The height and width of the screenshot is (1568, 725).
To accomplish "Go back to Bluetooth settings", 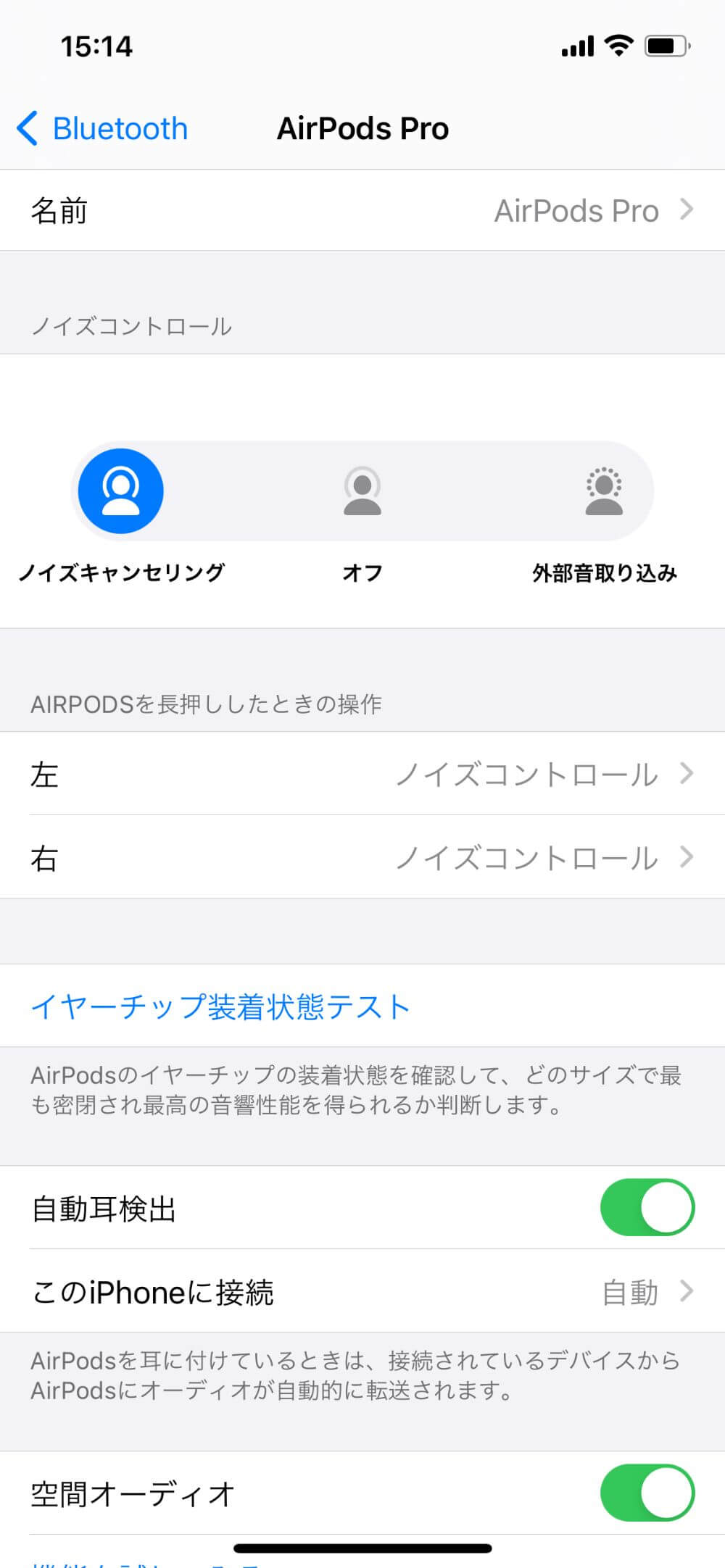I will click(103, 129).
